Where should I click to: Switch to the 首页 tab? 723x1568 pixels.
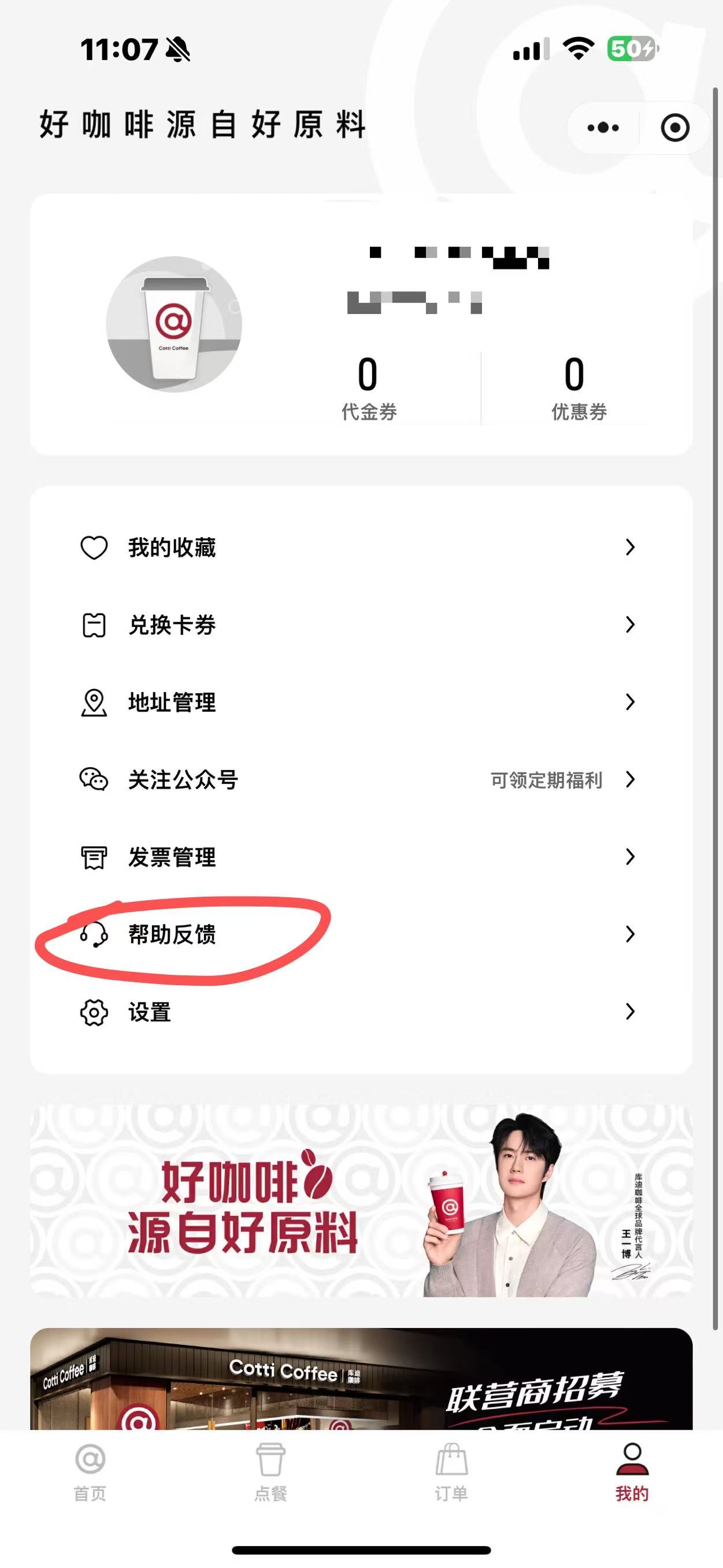[90, 1472]
